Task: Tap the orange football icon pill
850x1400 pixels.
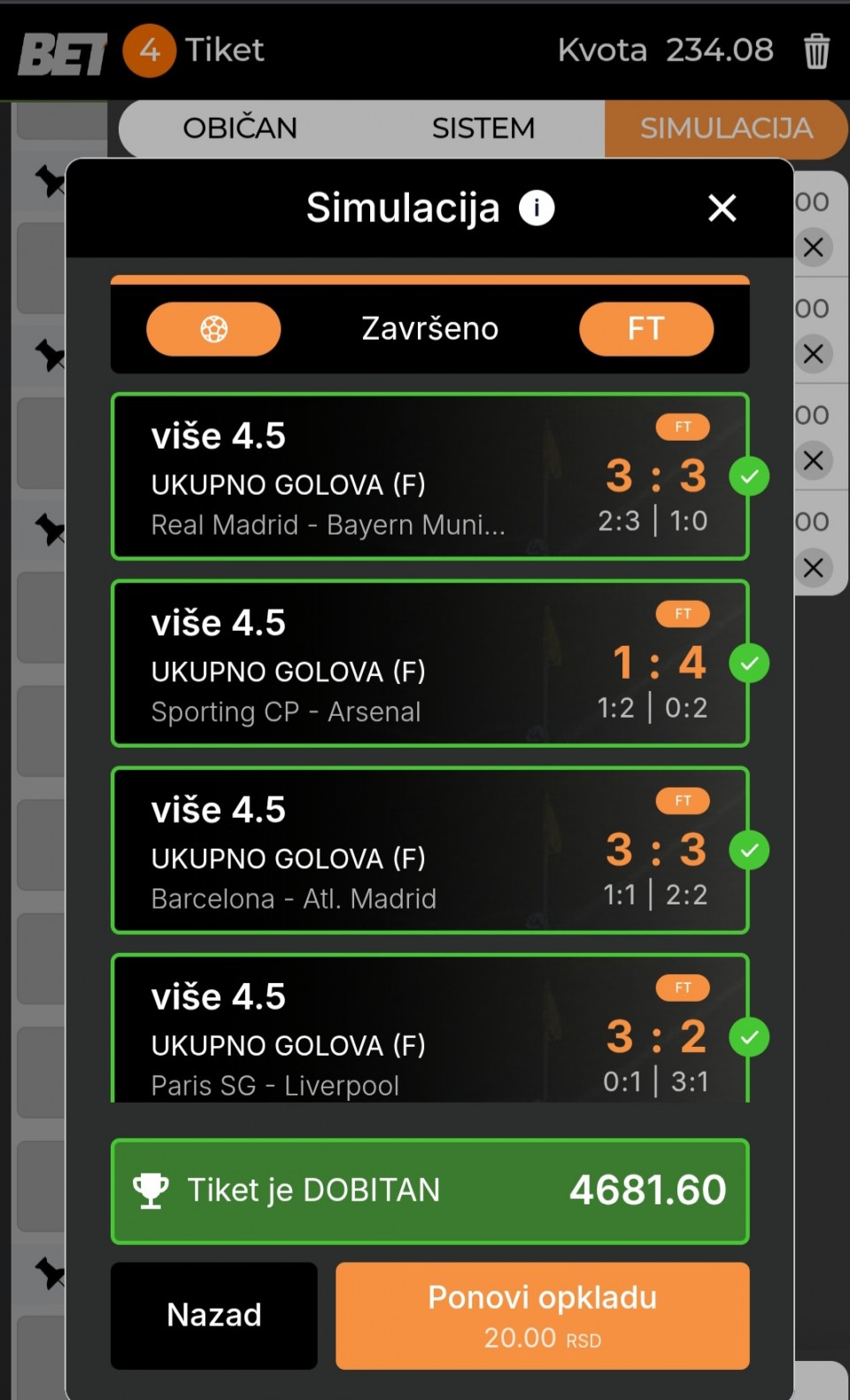Action: [x=213, y=329]
